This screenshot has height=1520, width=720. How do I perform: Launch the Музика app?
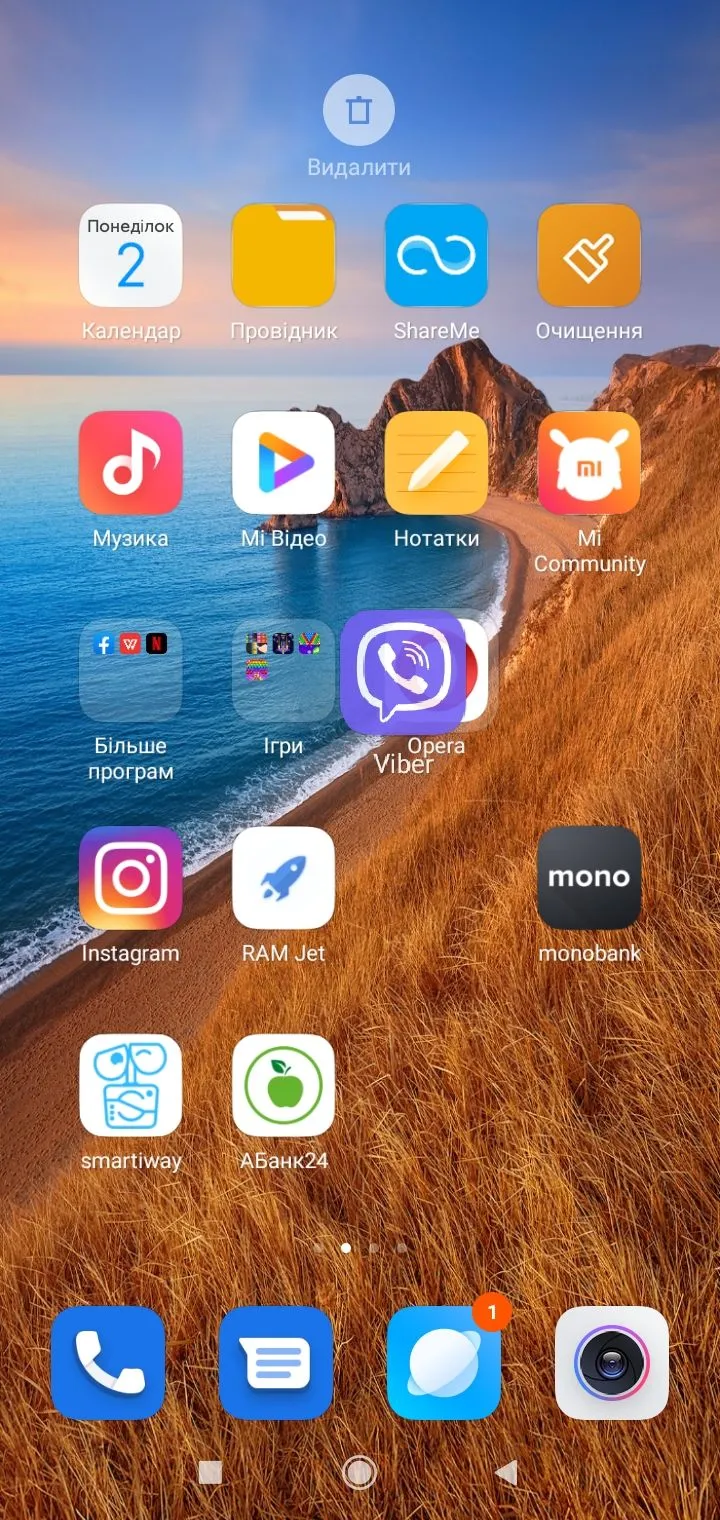[131, 463]
